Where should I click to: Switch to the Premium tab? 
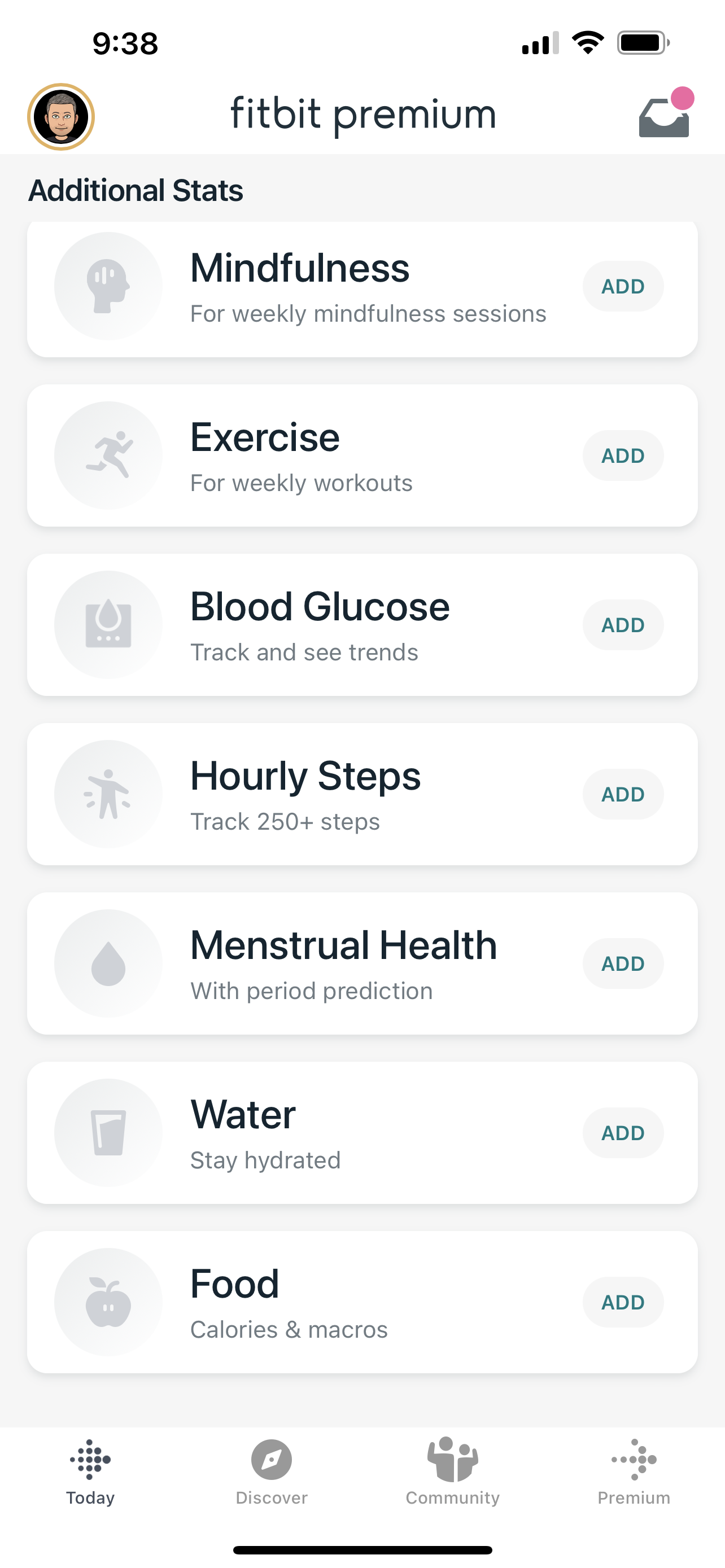[634, 1467]
